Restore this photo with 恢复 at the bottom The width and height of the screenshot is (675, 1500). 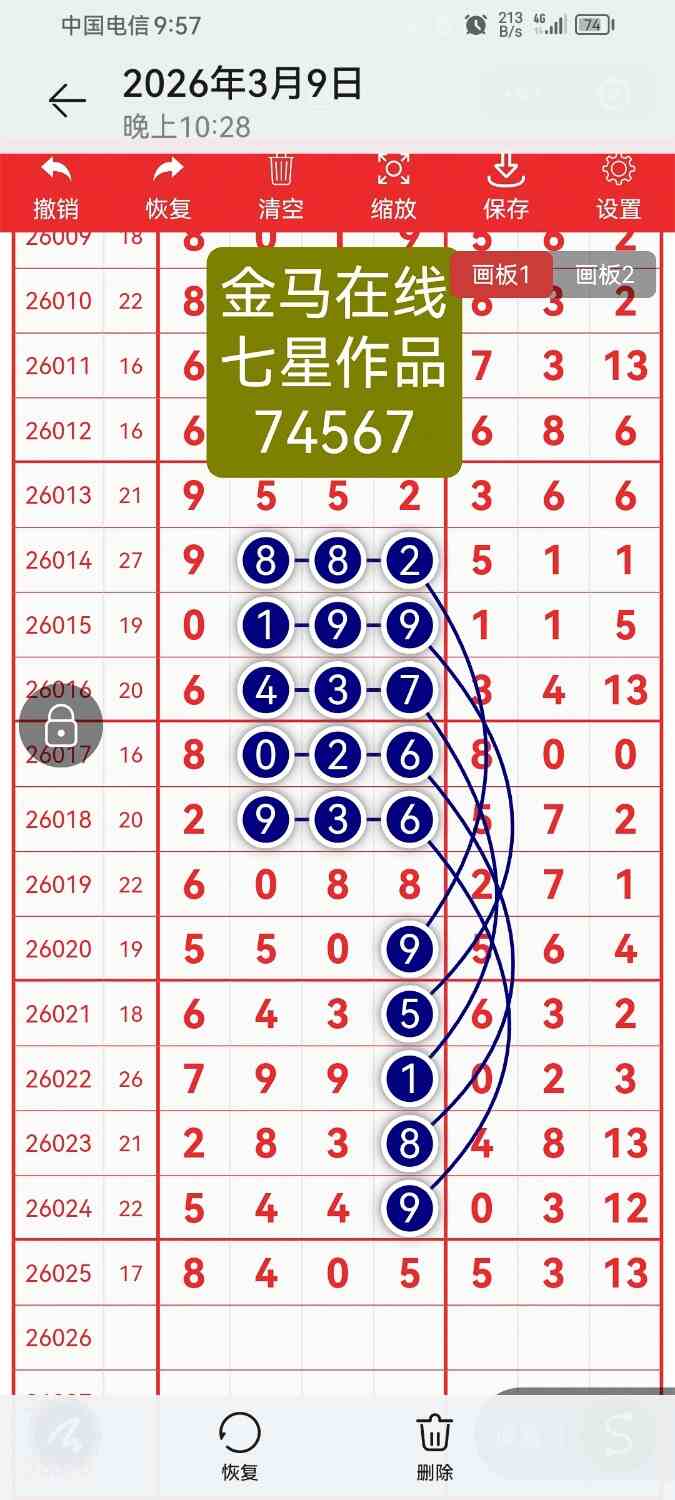240,1445
